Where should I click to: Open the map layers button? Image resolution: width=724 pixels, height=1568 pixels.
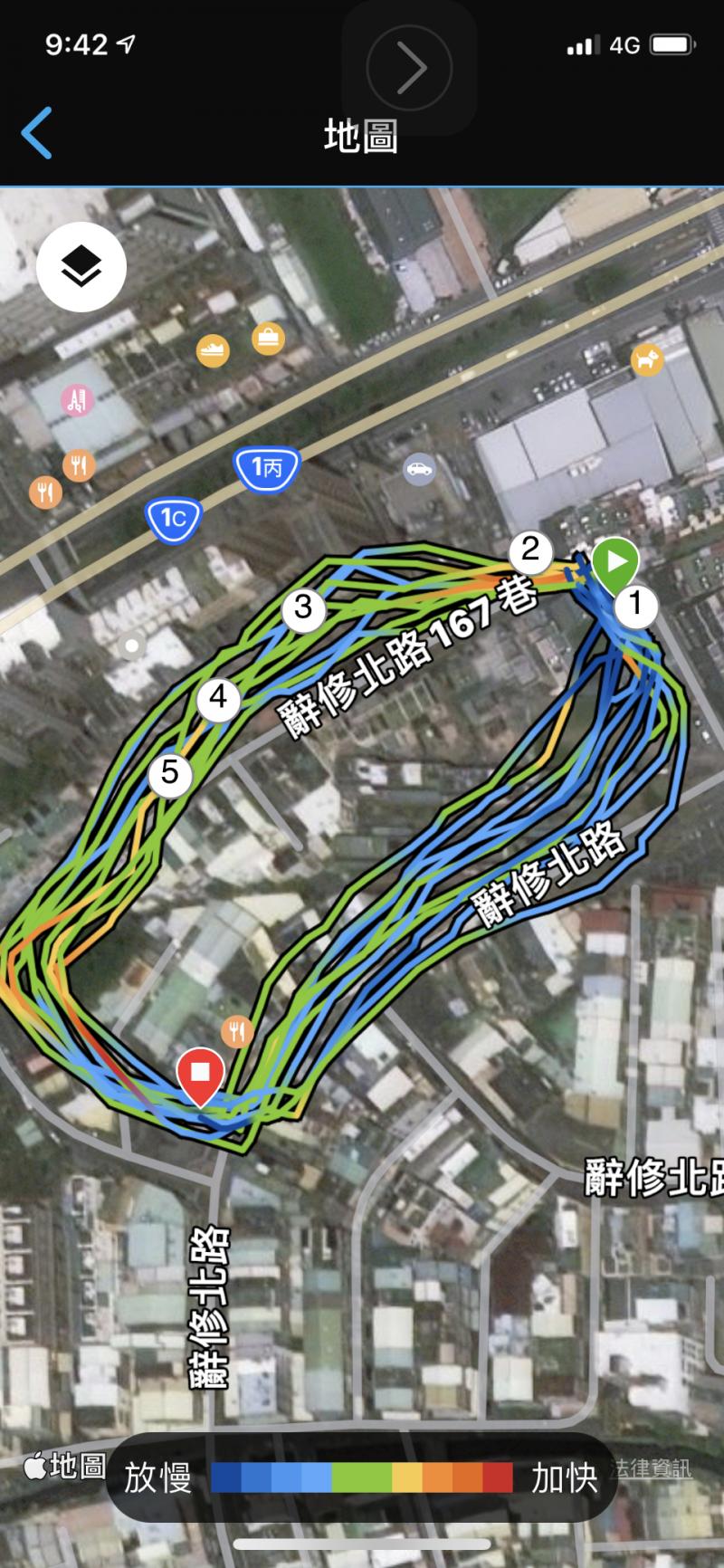[81, 267]
